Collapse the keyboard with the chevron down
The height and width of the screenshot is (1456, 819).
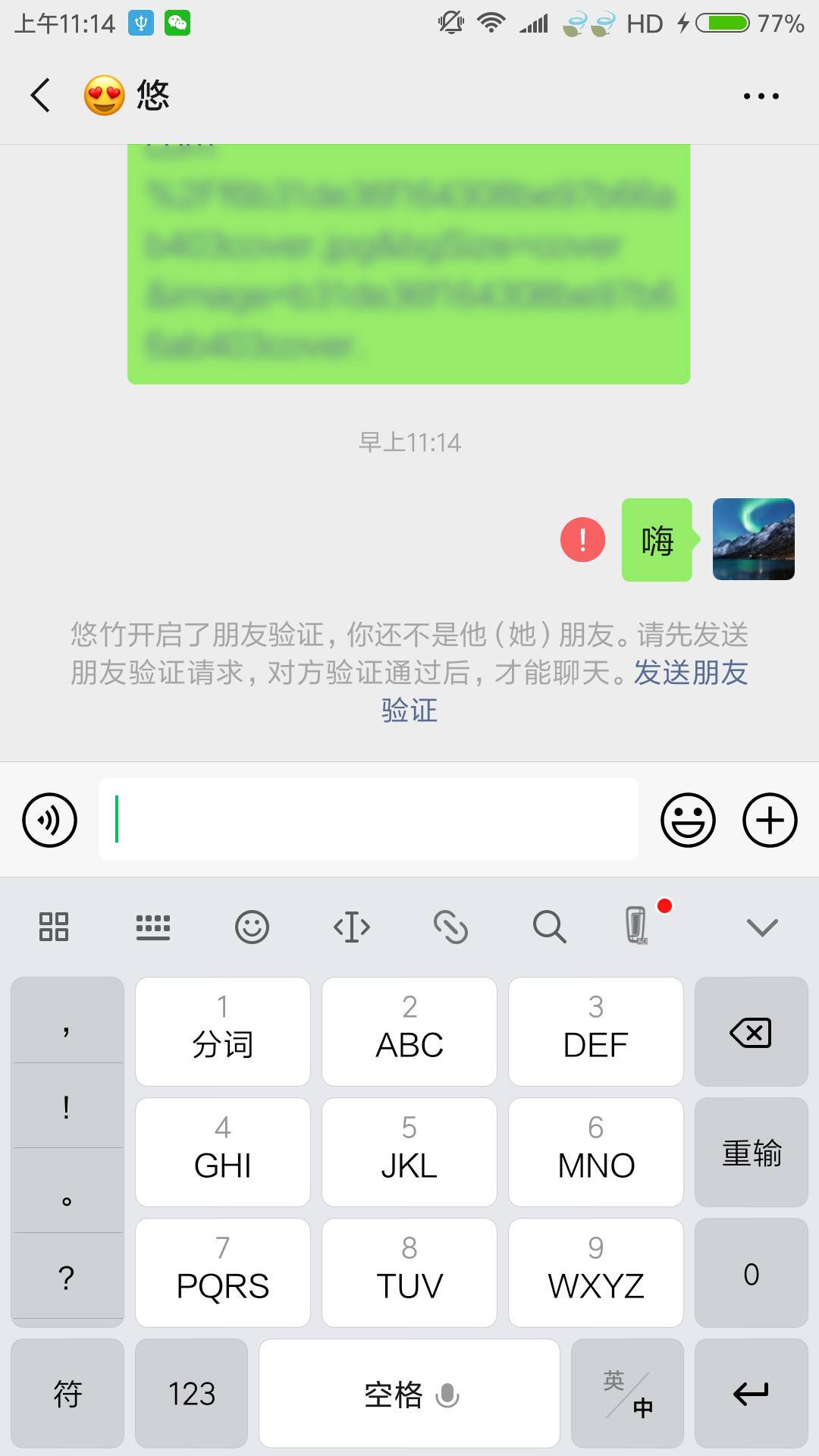coord(762,927)
